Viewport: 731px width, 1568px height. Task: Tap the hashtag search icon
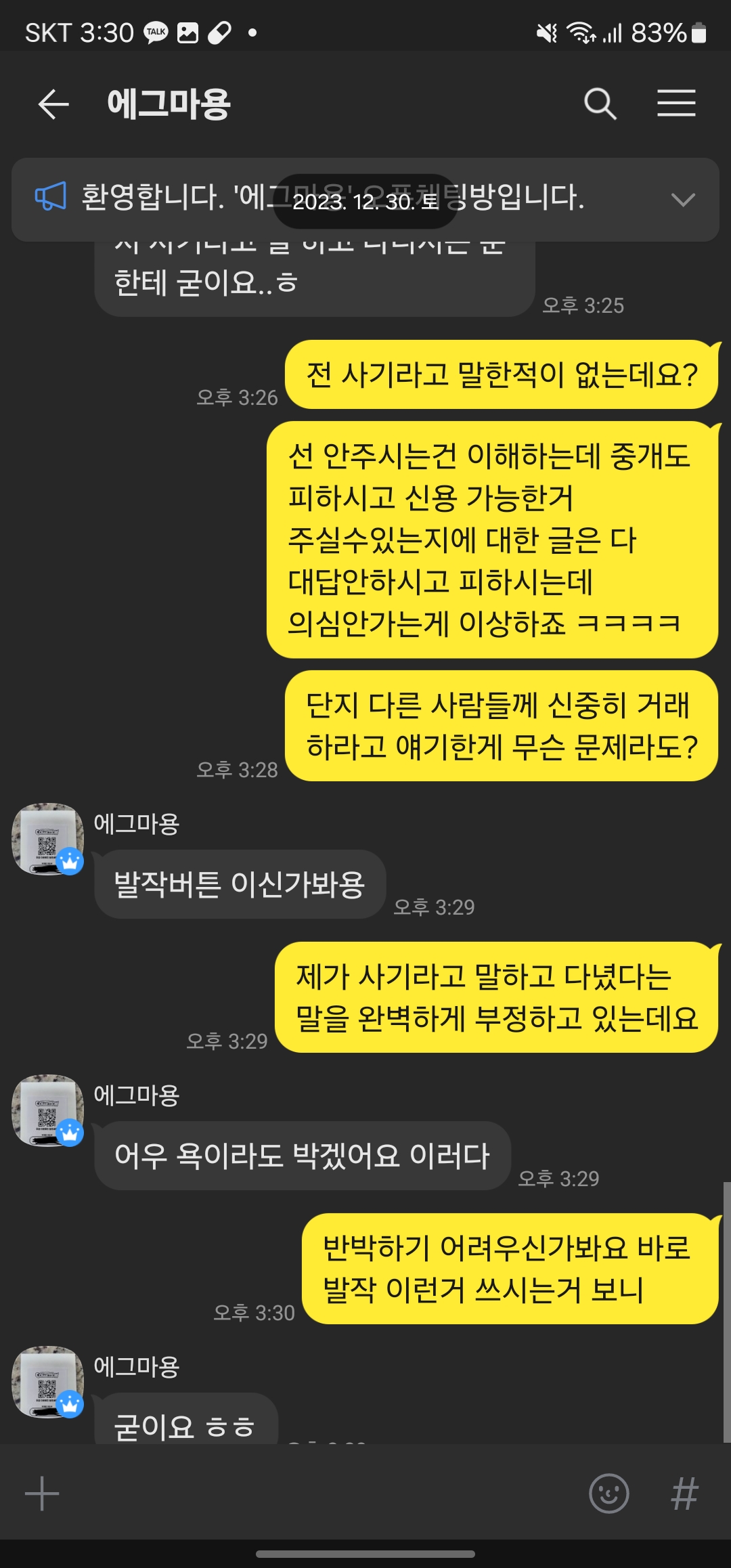coord(684,1494)
